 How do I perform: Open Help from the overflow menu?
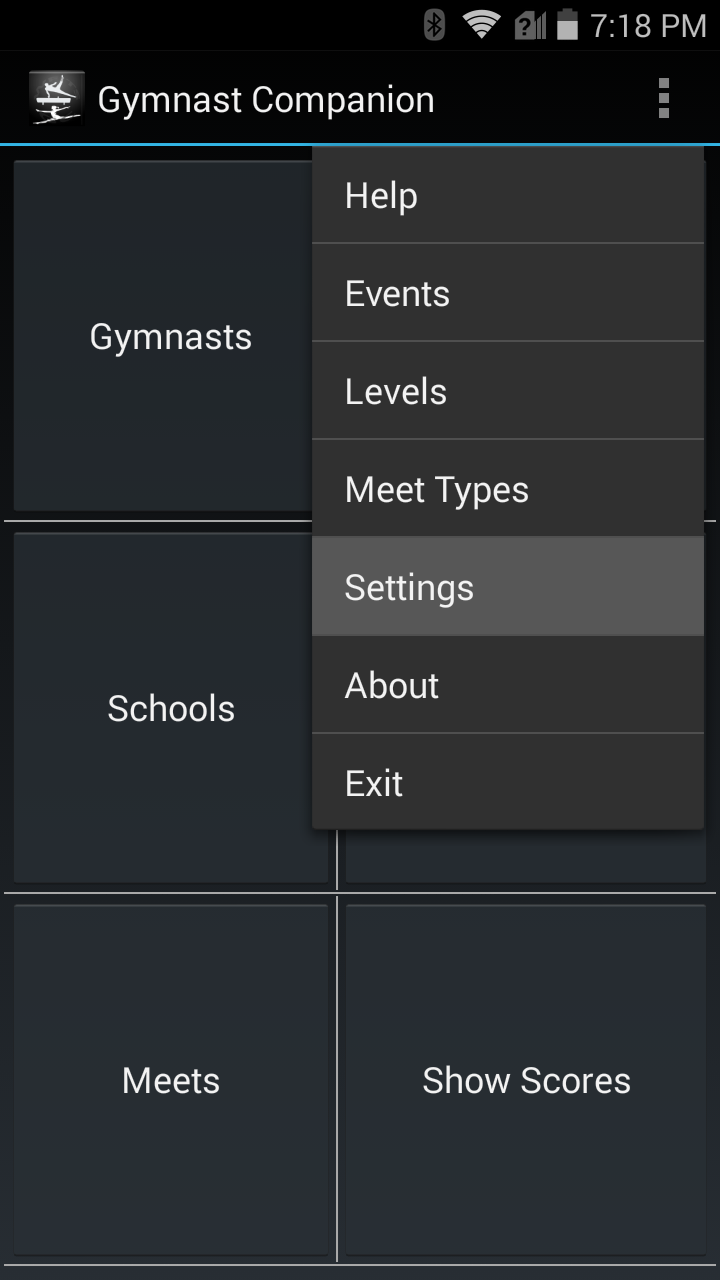[x=508, y=196]
